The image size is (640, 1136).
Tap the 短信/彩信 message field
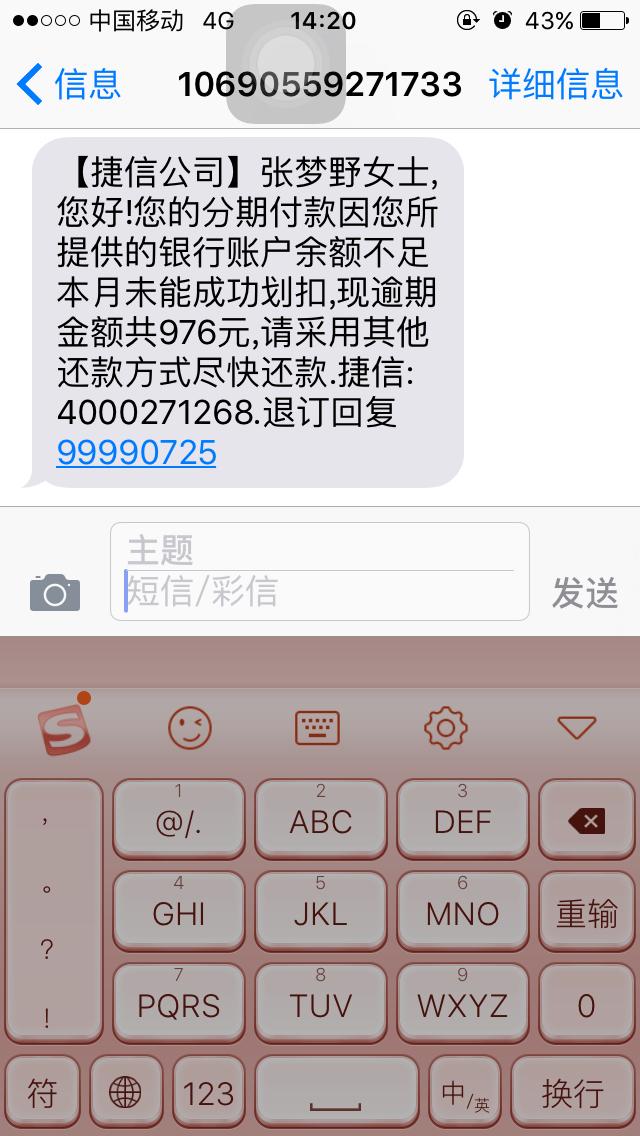tap(318, 592)
